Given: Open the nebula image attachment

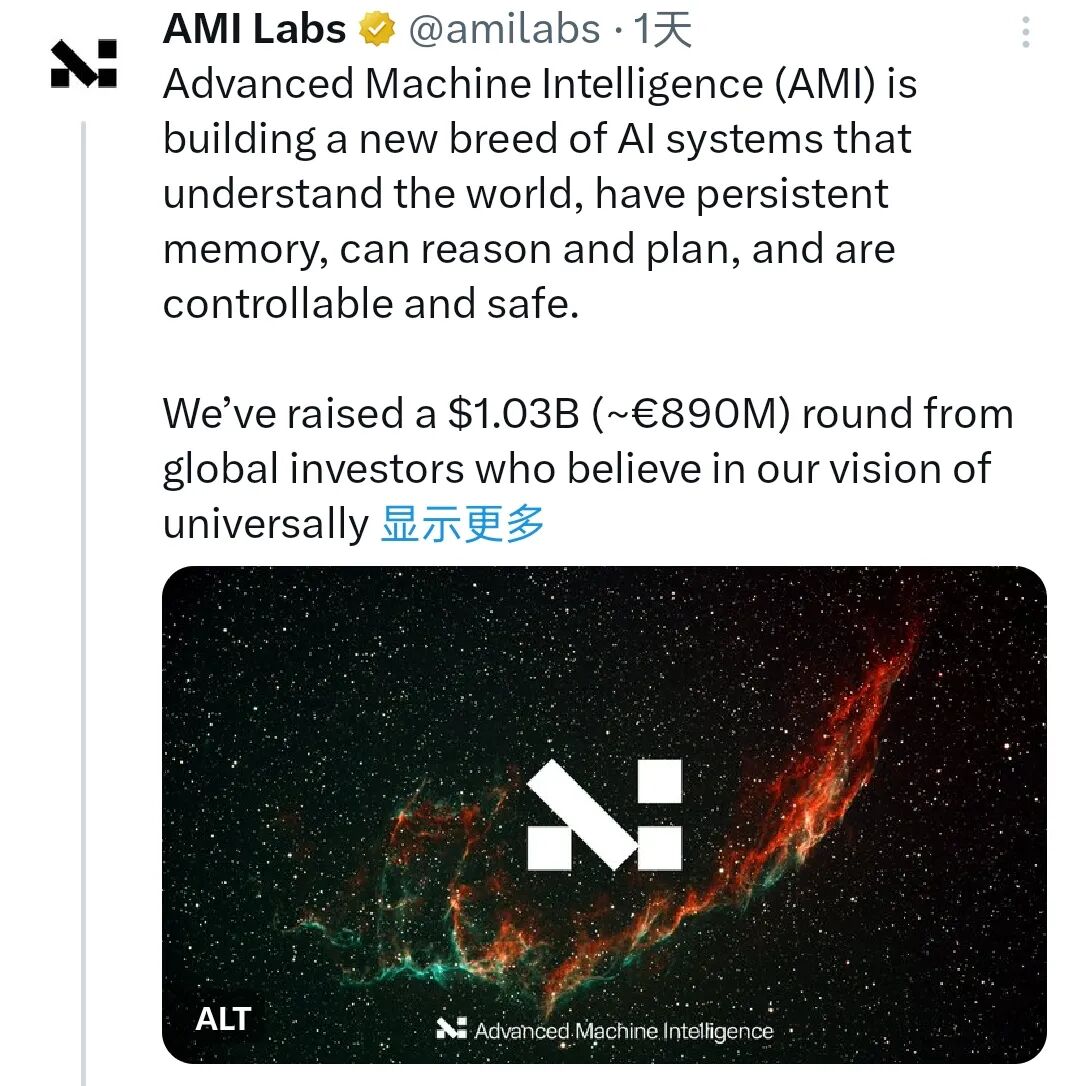Looking at the screenshot, I should [604, 814].
